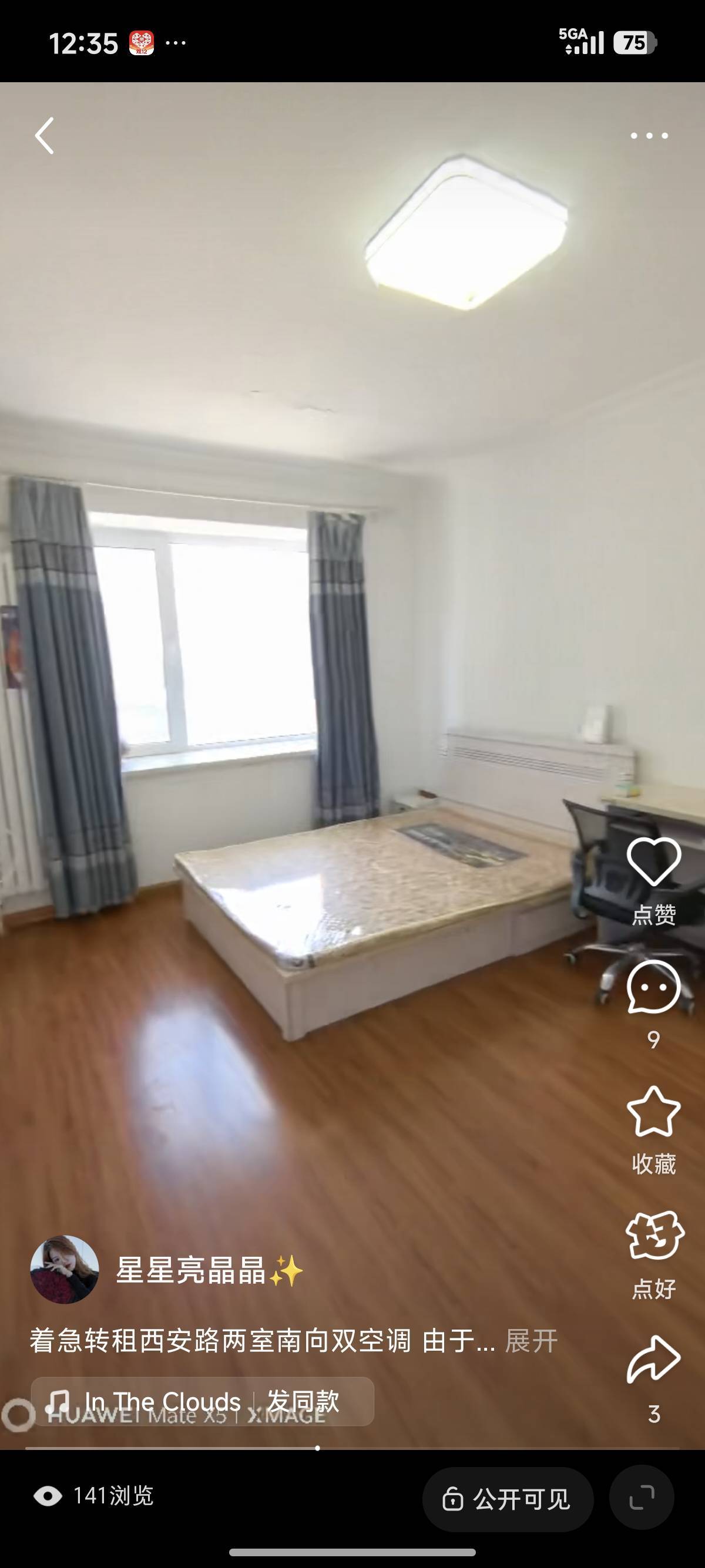Image resolution: width=705 pixels, height=1568 pixels.
Task: View the 141浏览 viewer count details
Action: 93,1496
